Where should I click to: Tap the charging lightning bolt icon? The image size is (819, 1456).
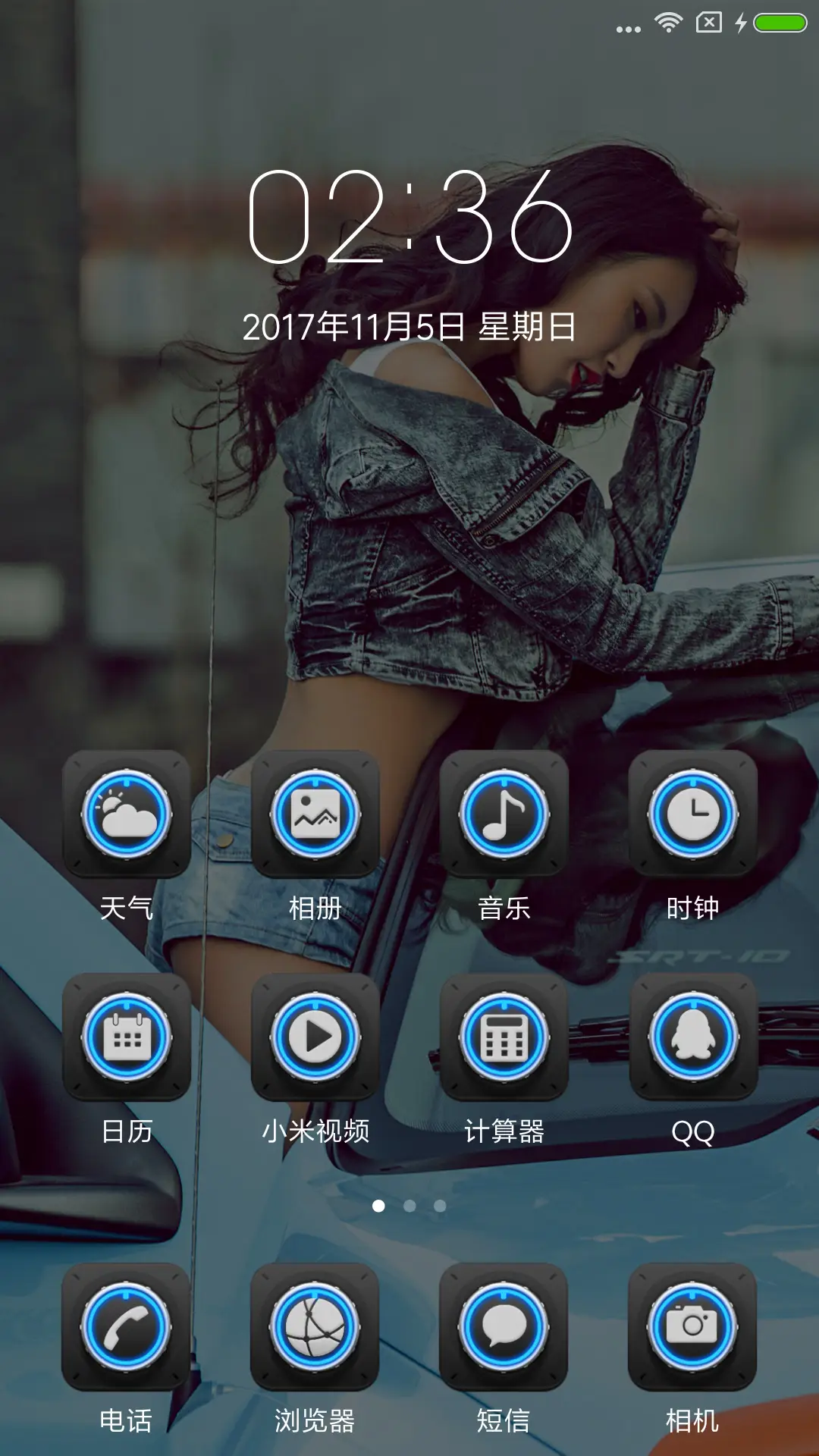click(x=742, y=21)
